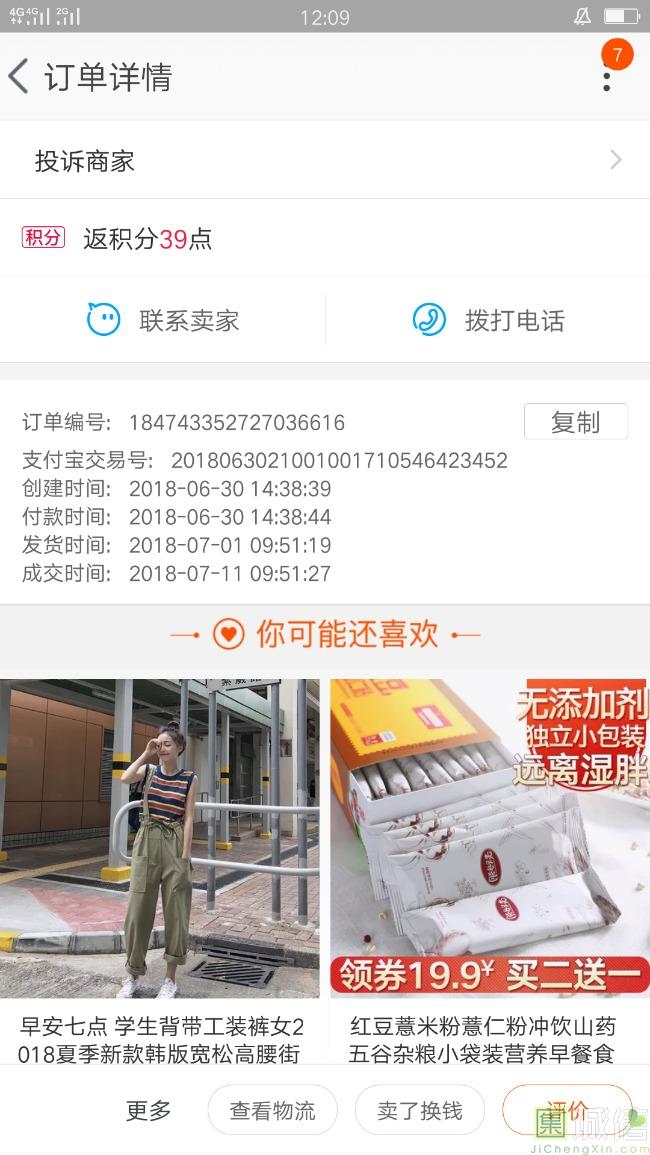
Task: Tap 更多 for more options
Action: tap(148, 1110)
